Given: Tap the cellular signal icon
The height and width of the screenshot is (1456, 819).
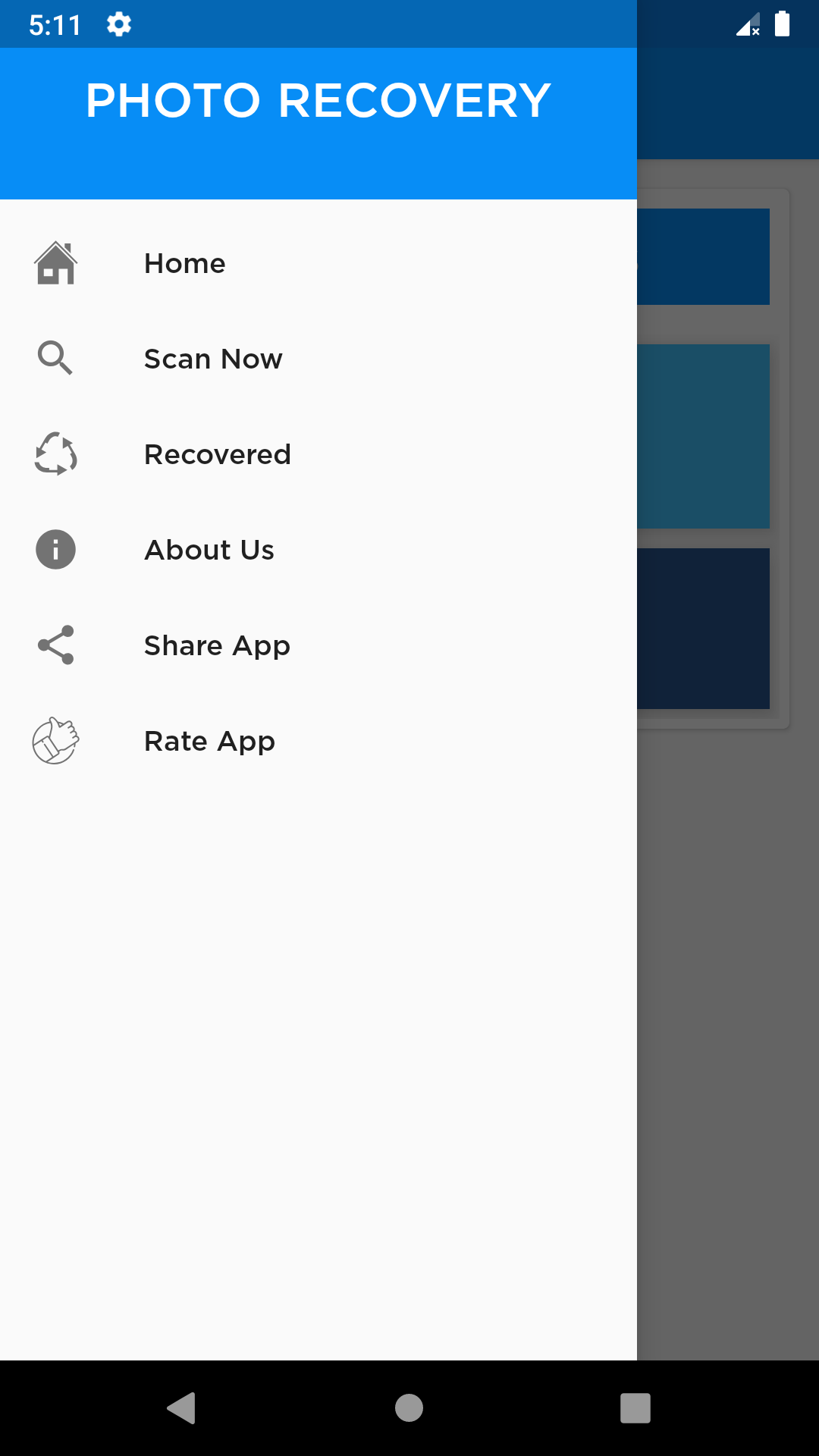Looking at the screenshot, I should [x=746, y=24].
